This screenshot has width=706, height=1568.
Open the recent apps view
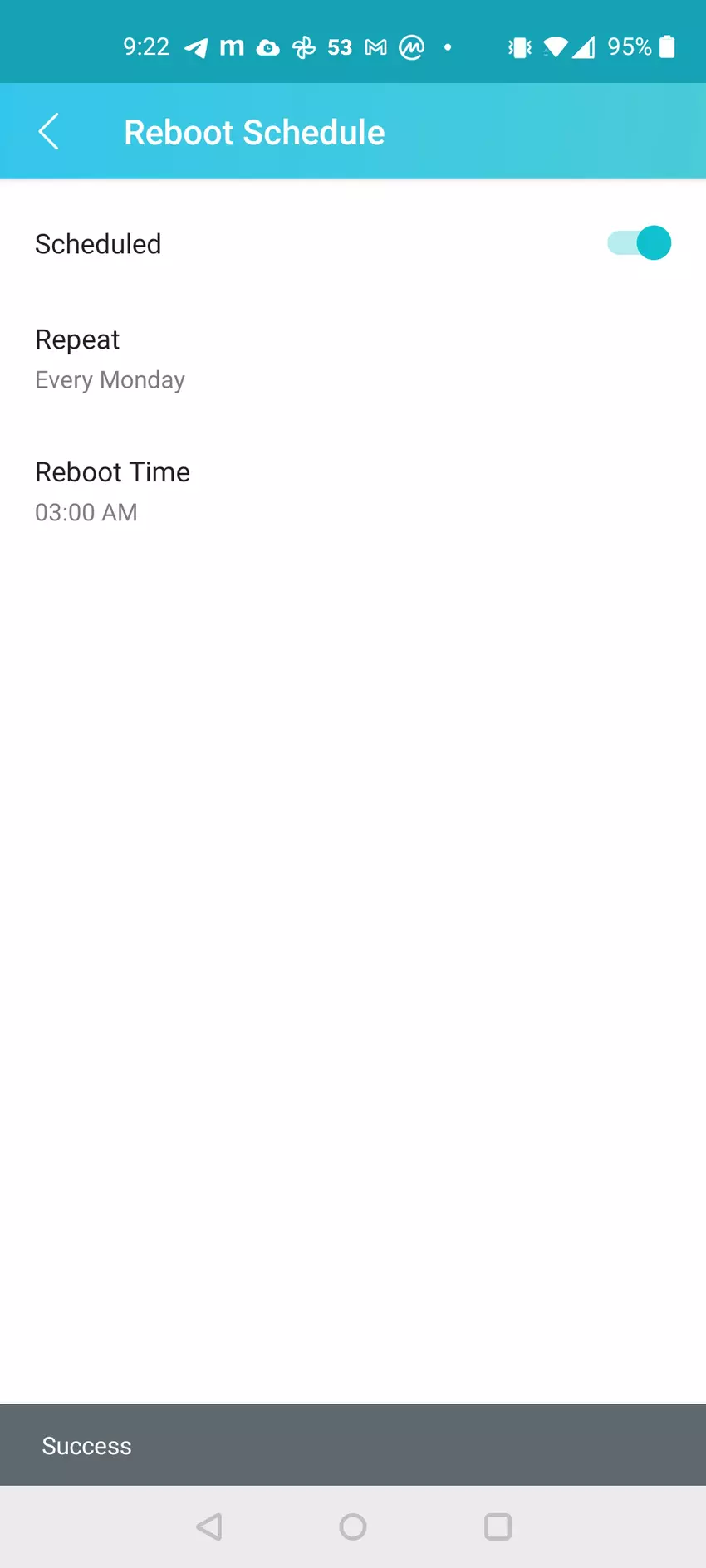498,1526
